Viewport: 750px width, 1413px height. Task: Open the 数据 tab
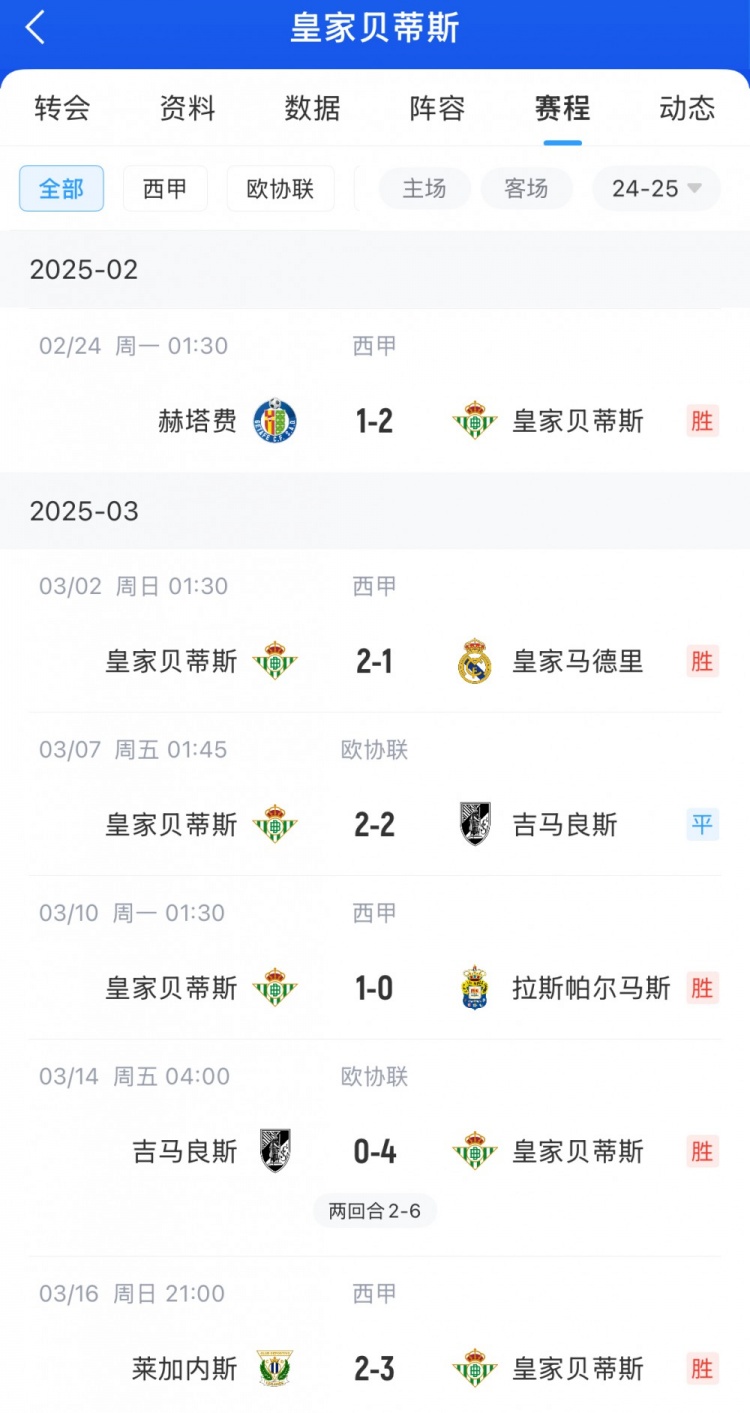(x=312, y=108)
